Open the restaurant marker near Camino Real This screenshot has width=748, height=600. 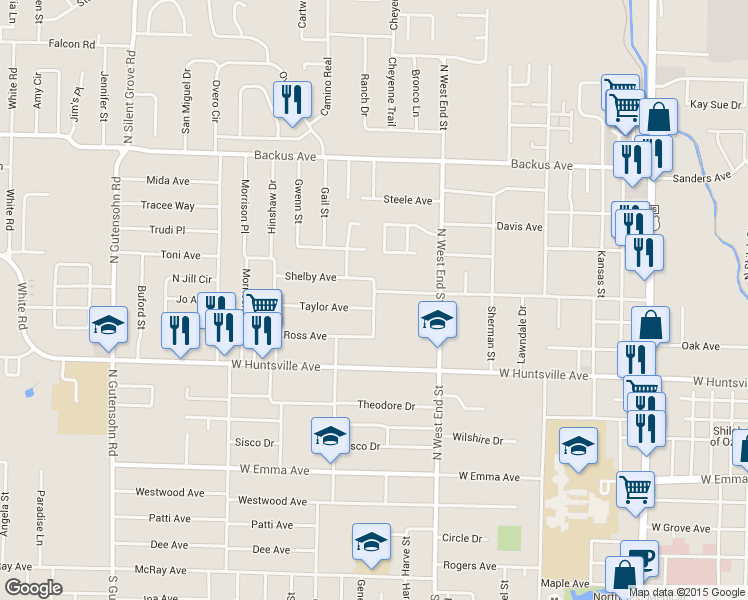click(x=292, y=100)
